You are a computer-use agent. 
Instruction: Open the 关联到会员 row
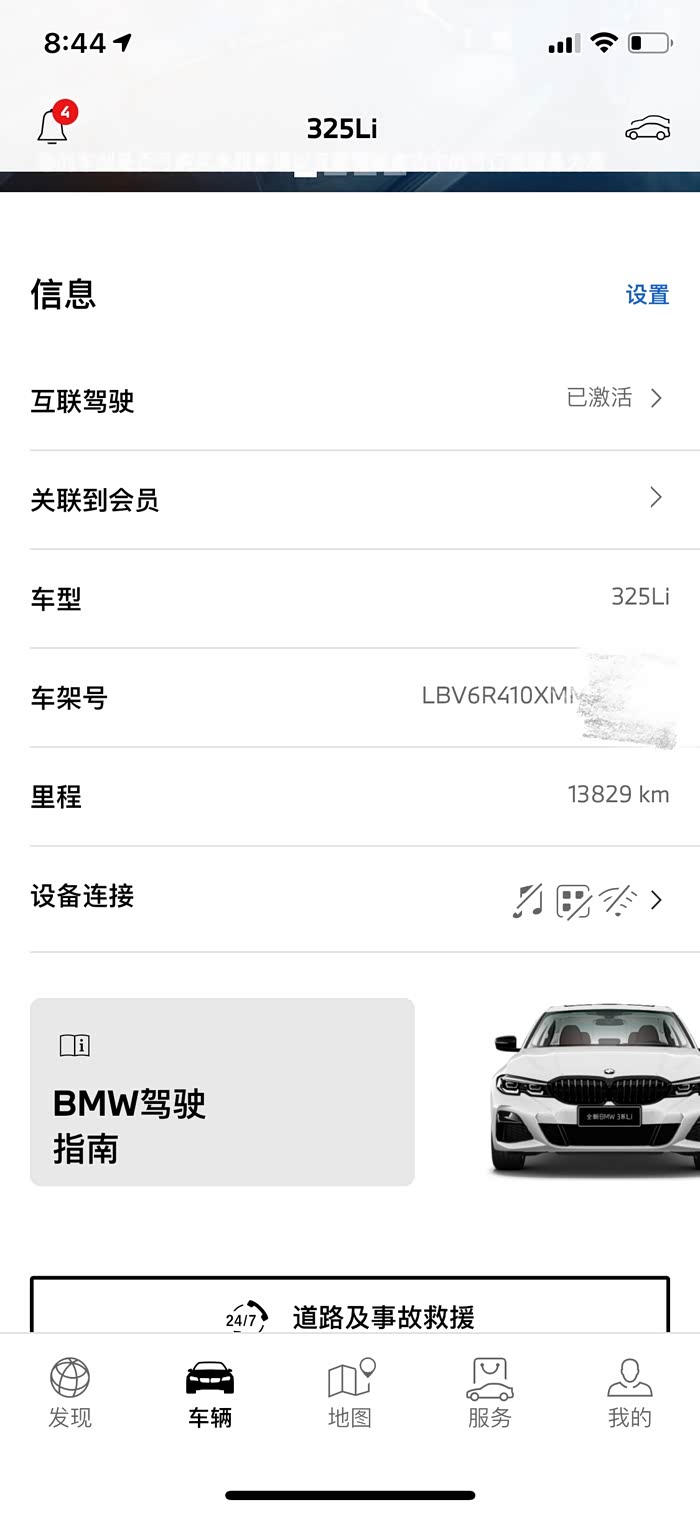pyautogui.click(x=350, y=499)
